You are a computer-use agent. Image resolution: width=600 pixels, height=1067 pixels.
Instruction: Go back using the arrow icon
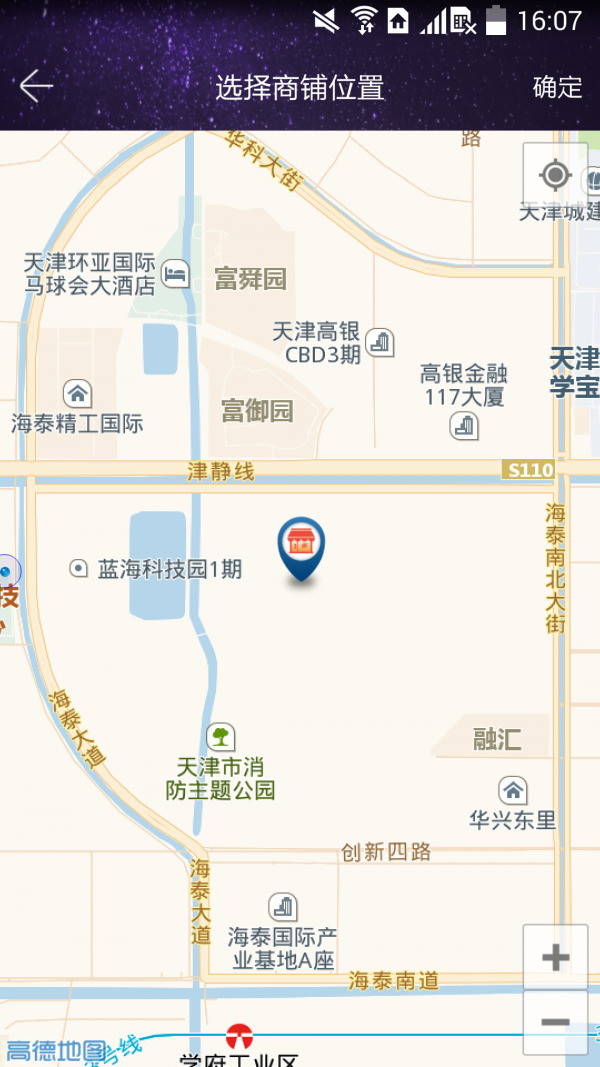point(36,87)
